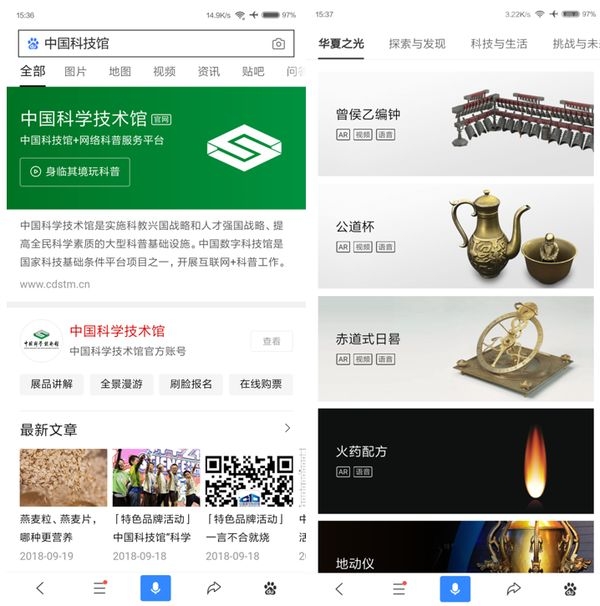Switch to the 地图 tab
The image size is (600, 606).
120,71
